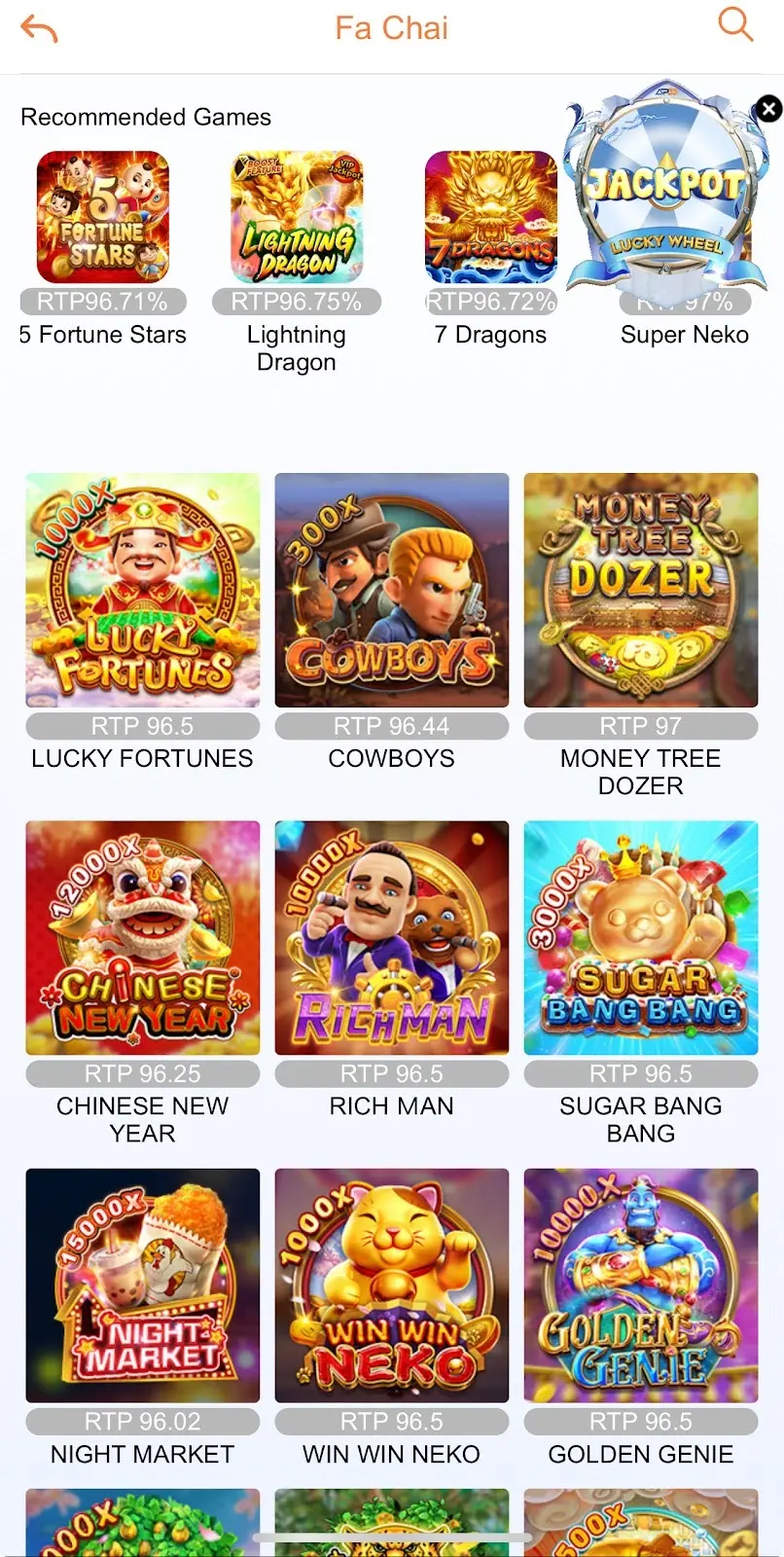The width and height of the screenshot is (784, 1557).
Task: Start Win Win Neko
Action: [x=392, y=1285]
